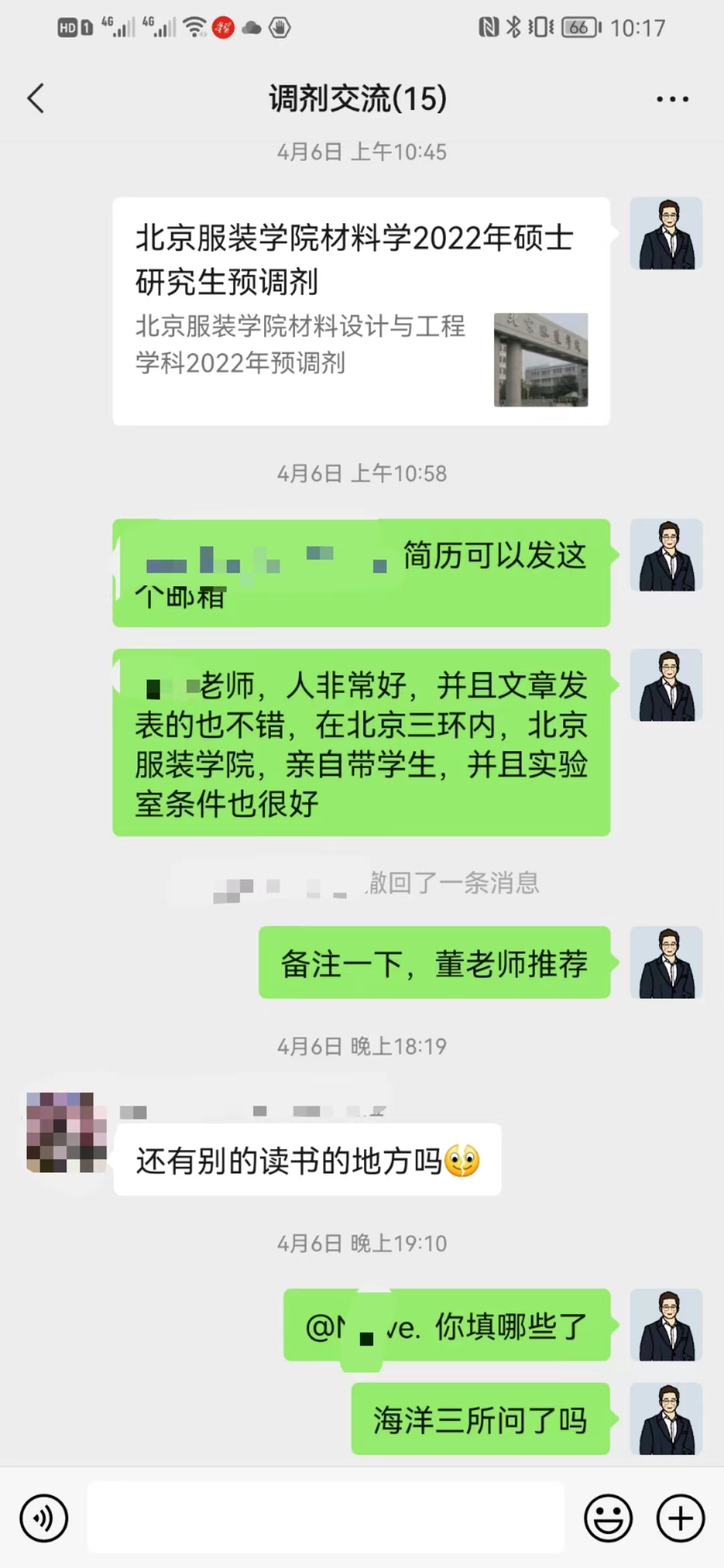Switch to voice message input
This screenshot has height=1568, width=724.
44,1518
